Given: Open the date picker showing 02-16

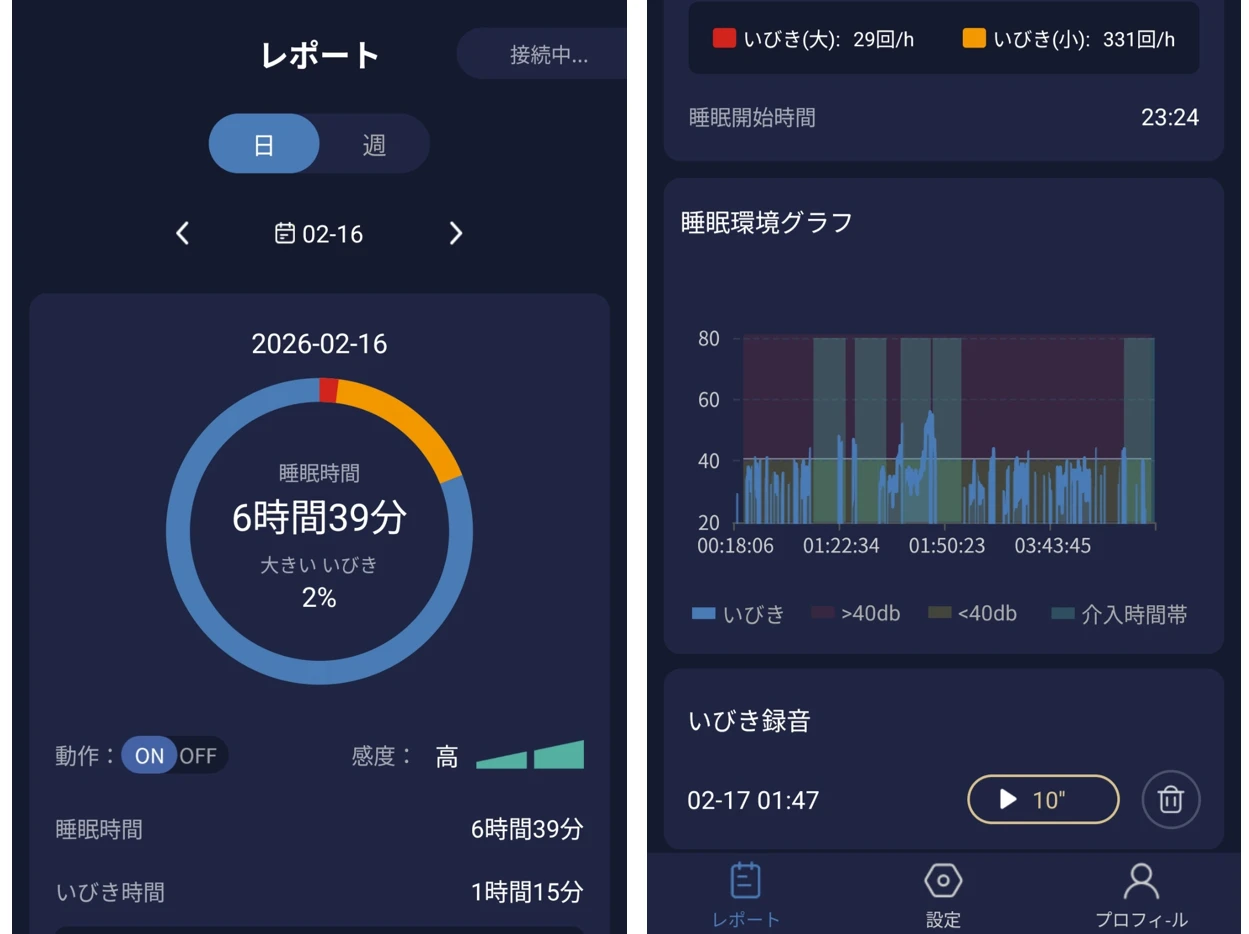Looking at the screenshot, I should tap(319, 234).
